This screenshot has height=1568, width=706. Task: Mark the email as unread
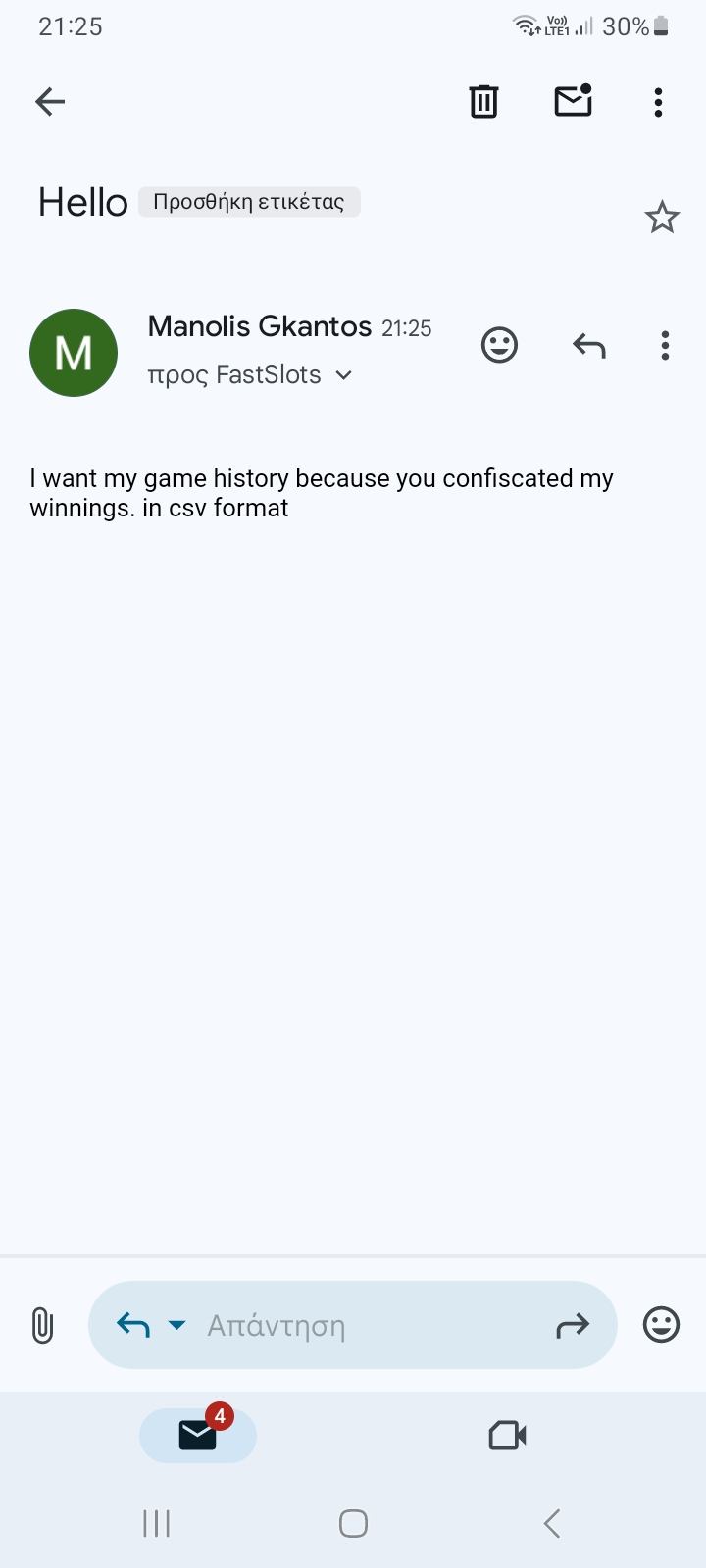pos(573,101)
